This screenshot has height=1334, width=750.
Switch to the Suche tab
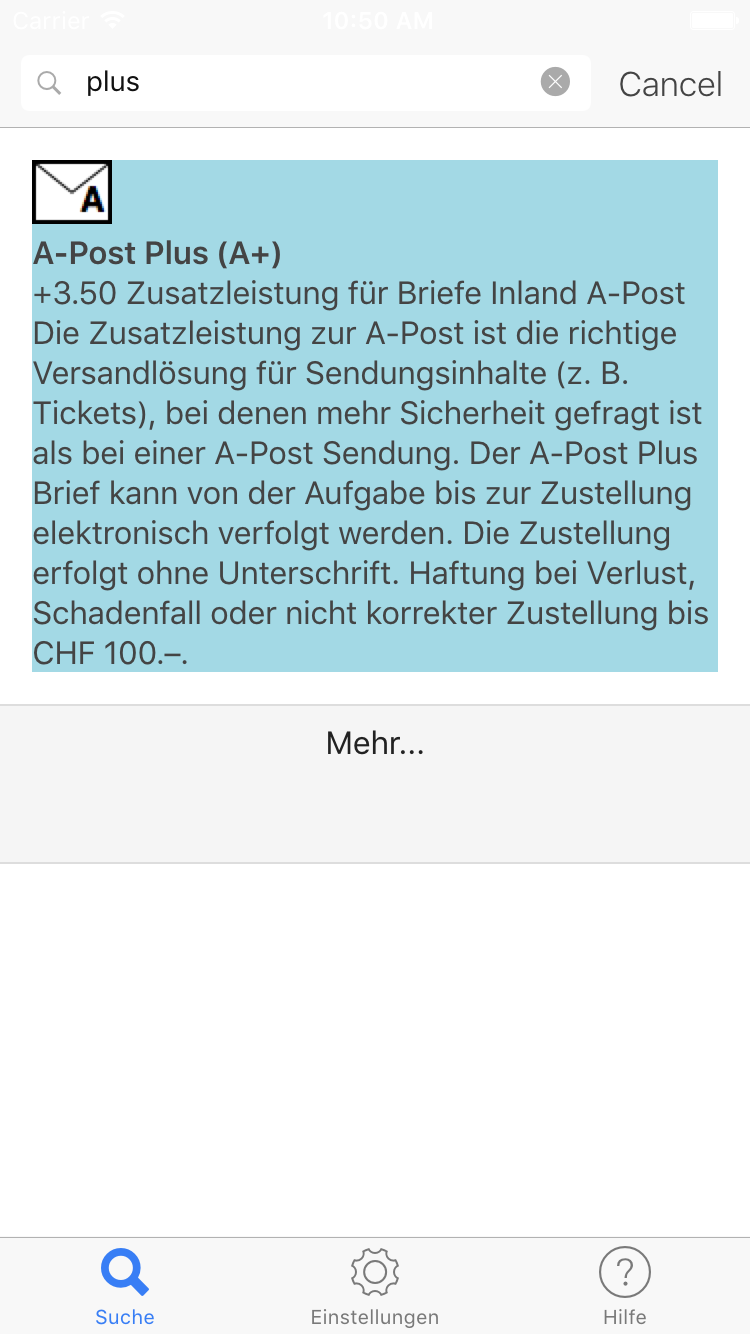click(x=125, y=1288)
